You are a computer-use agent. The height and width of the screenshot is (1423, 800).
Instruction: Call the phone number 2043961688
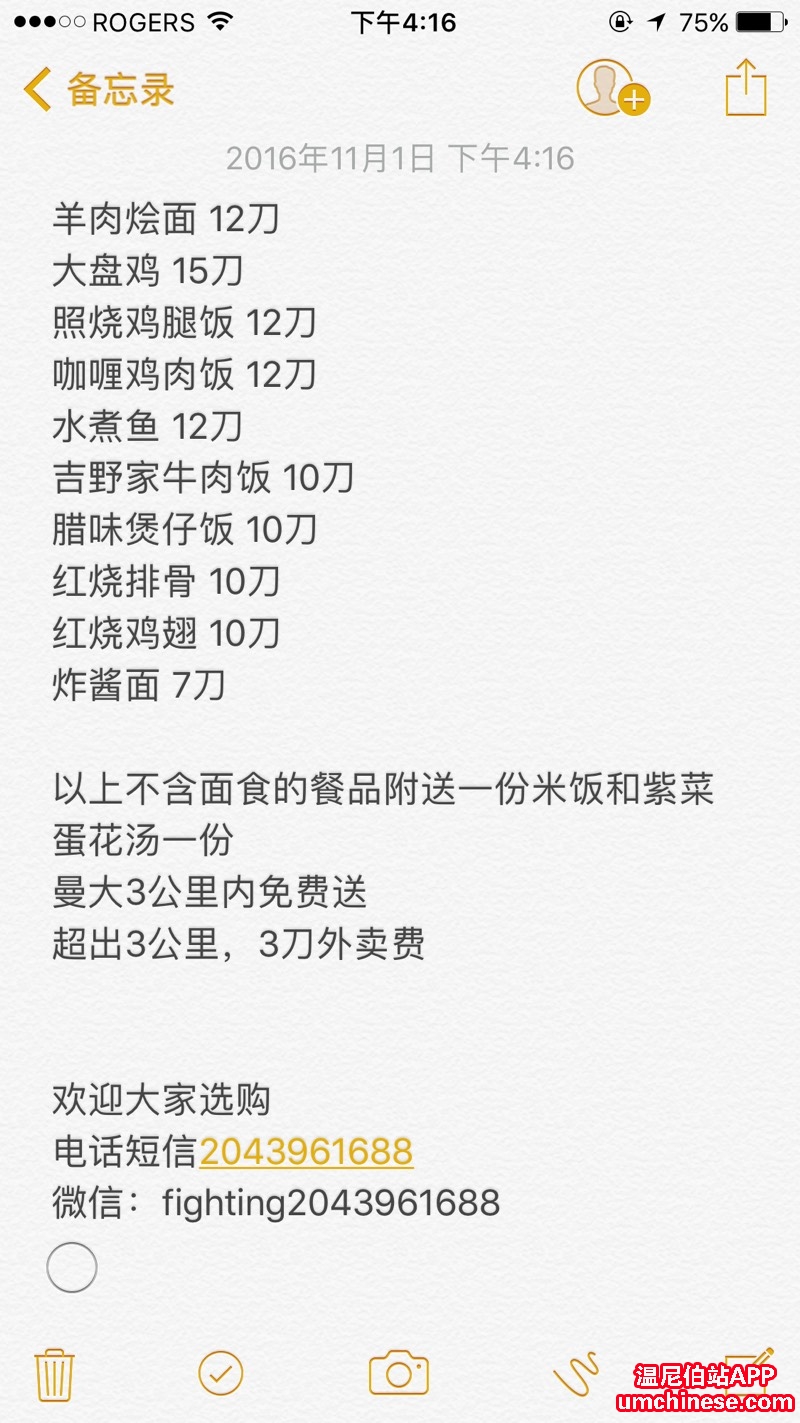point(306,1151)
